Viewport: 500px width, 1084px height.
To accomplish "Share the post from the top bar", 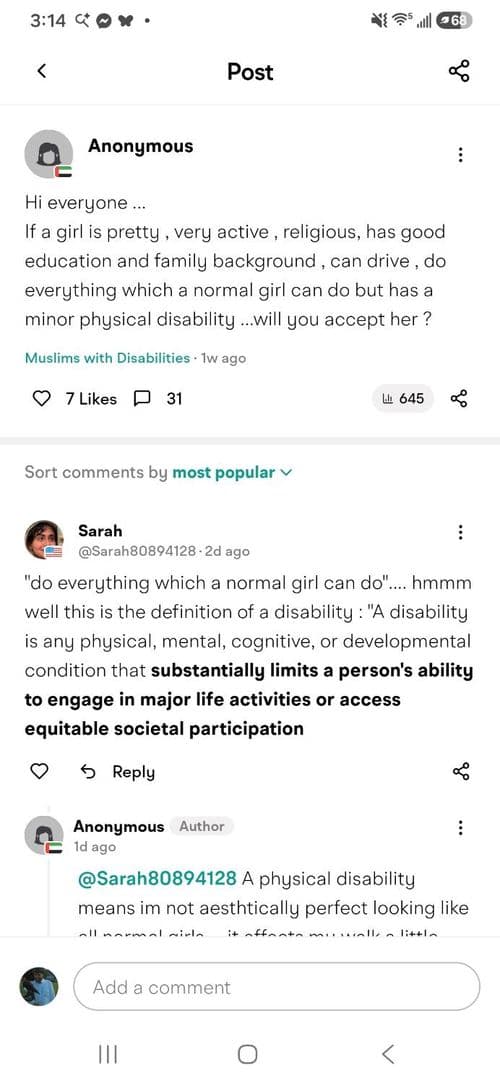I will pos(459,71).
